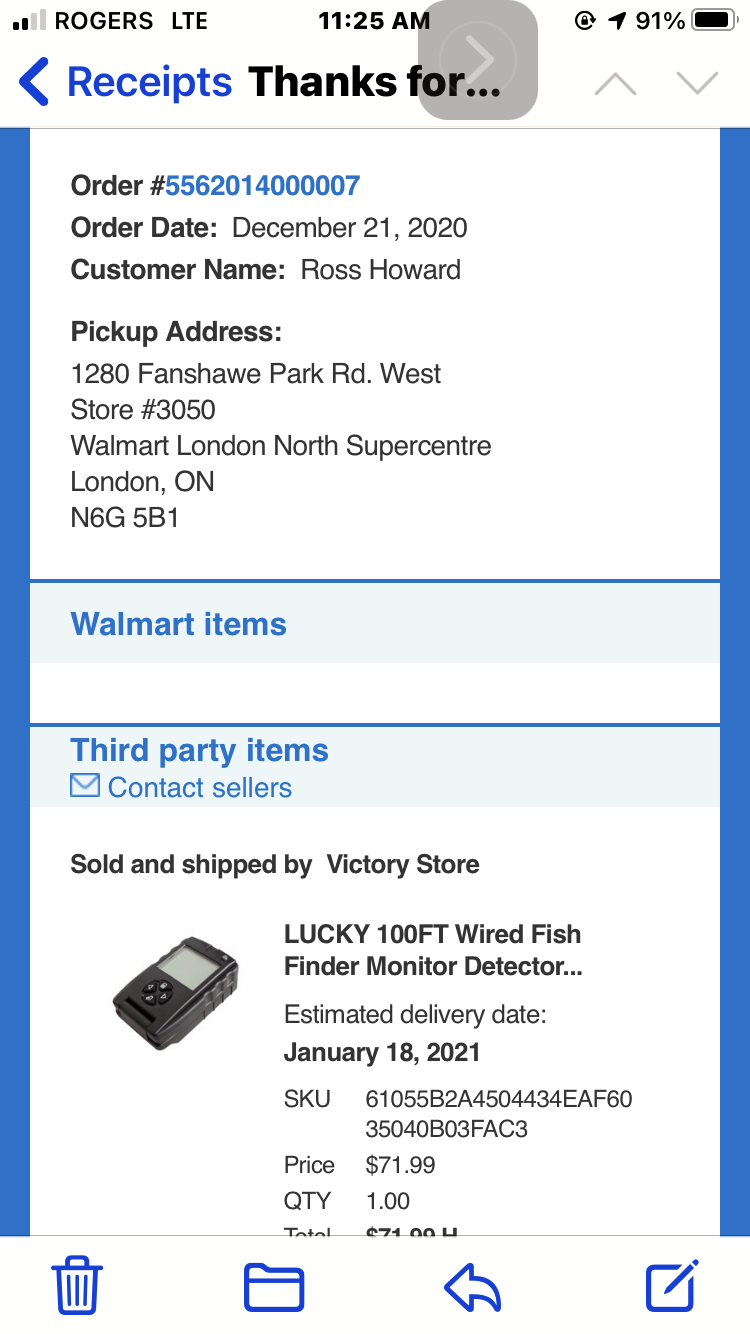Reply to this email
The image size is (750, 1334).
click(472, 1285)
